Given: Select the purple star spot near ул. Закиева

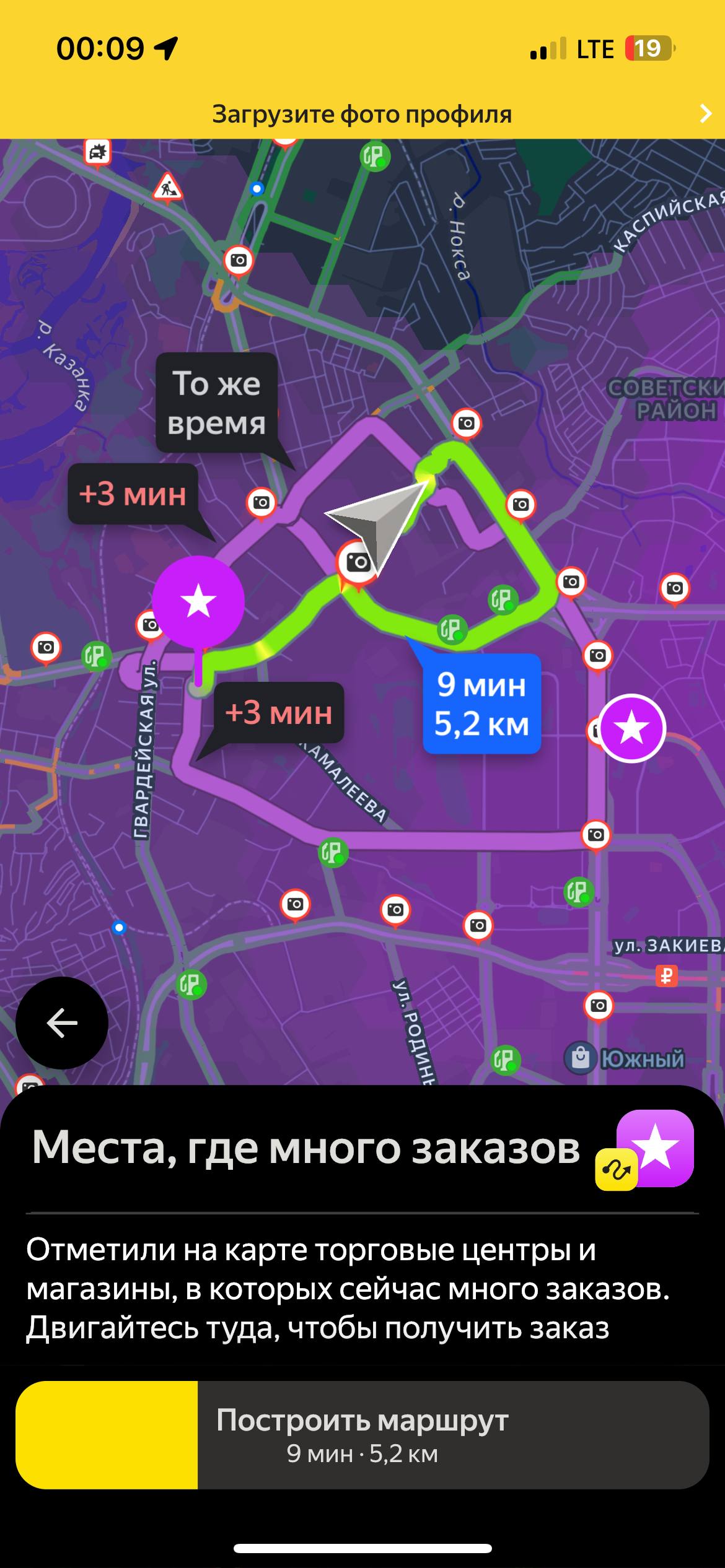Looking at the screenshot, I should [631, 728].
